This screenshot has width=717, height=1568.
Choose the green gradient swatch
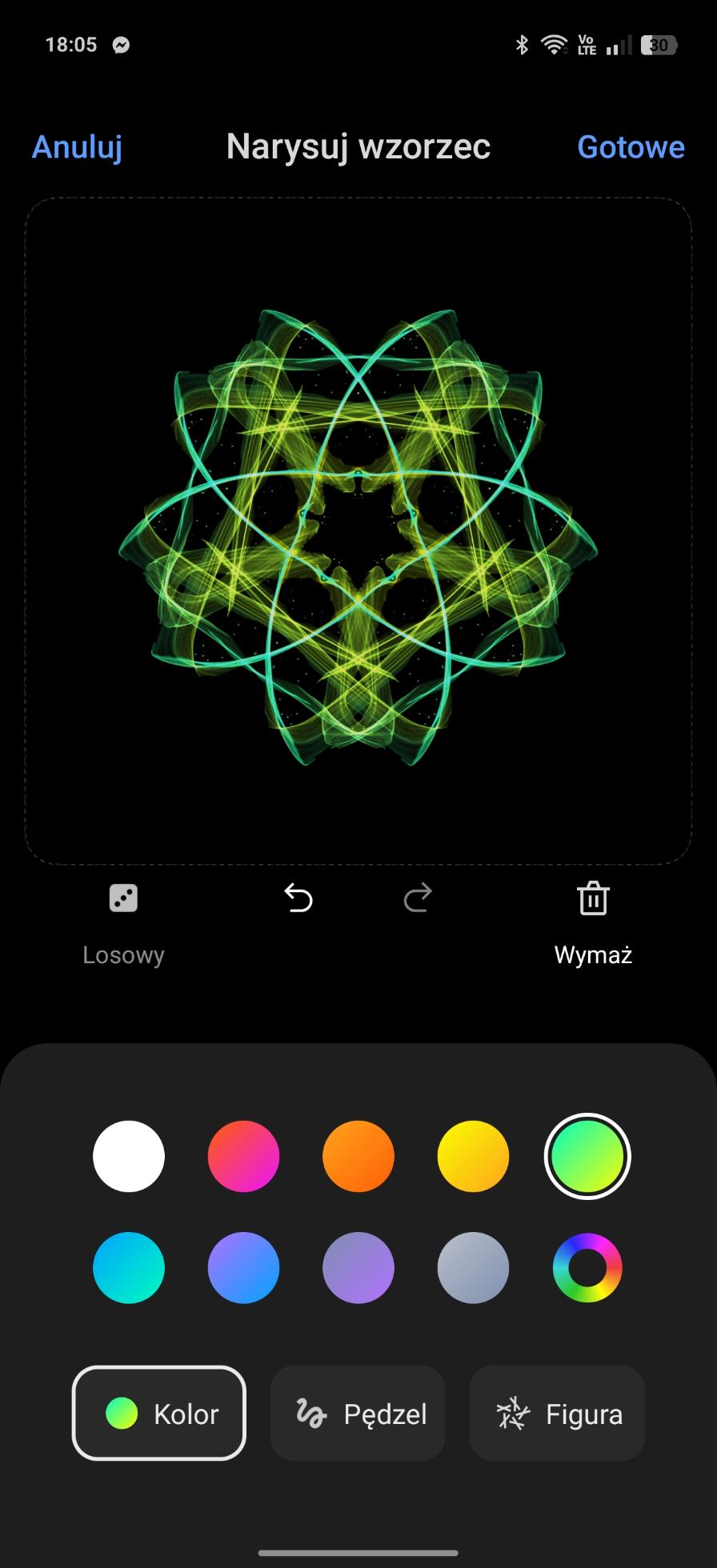587,1156
